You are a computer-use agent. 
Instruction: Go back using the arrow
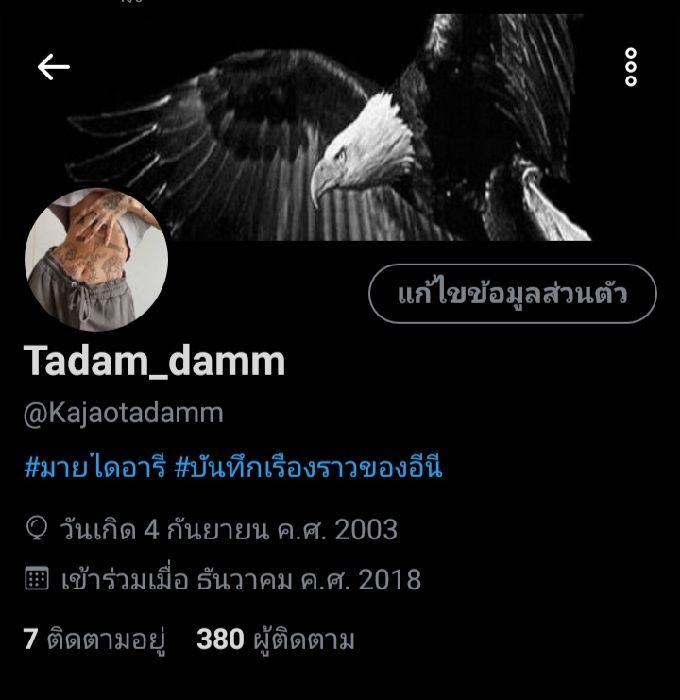54,67
